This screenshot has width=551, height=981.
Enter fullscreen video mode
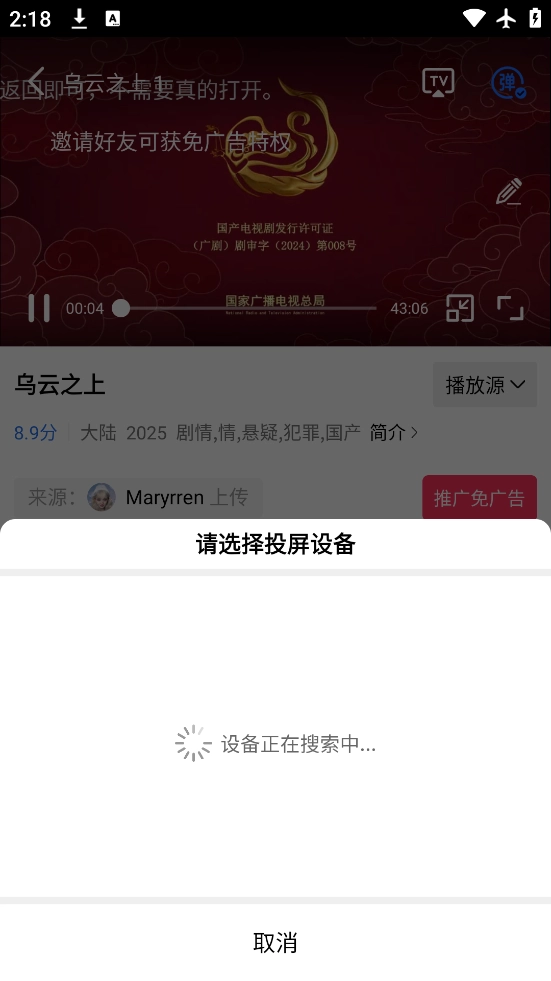(510, 308)
